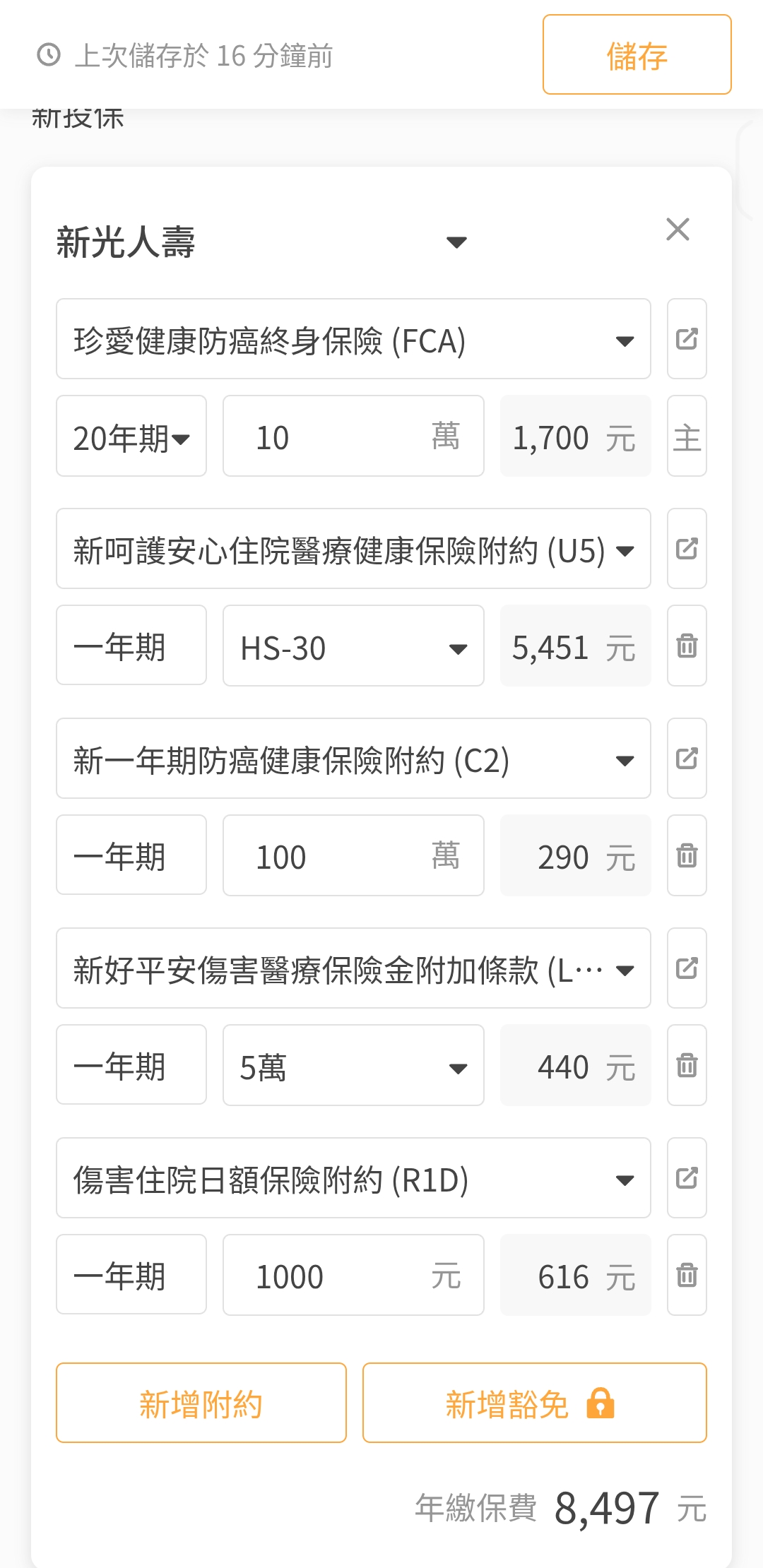
Task: Open external link for FCA product
Action: click(687, 340)
